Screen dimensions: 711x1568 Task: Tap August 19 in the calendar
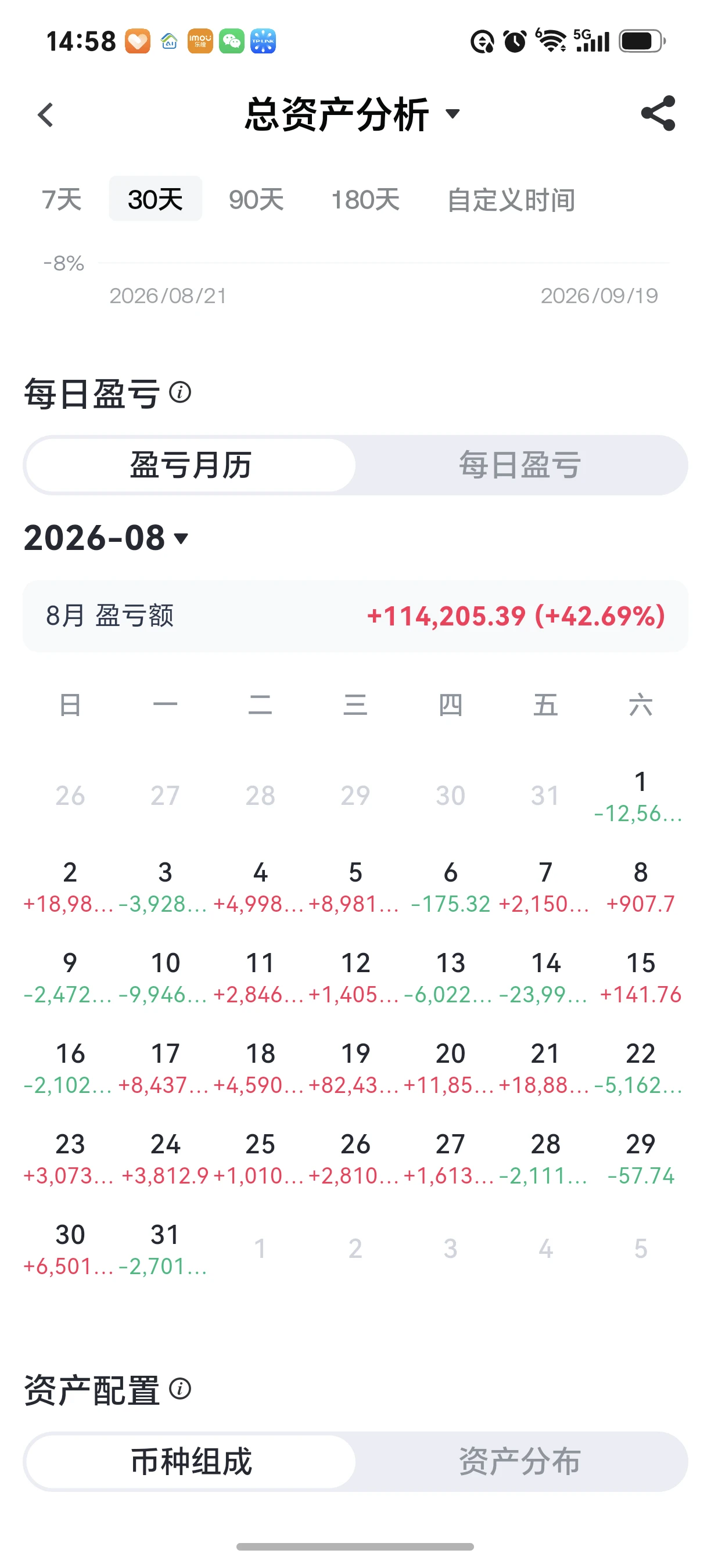[355, 1069]
